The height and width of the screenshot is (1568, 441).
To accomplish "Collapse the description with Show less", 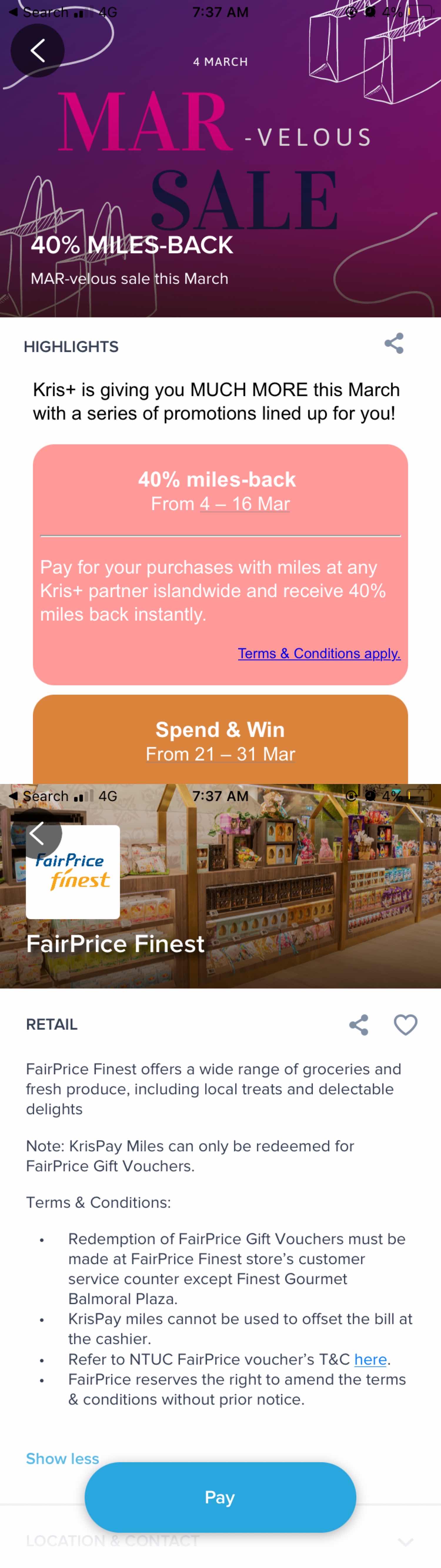I will coord(62,1458).
